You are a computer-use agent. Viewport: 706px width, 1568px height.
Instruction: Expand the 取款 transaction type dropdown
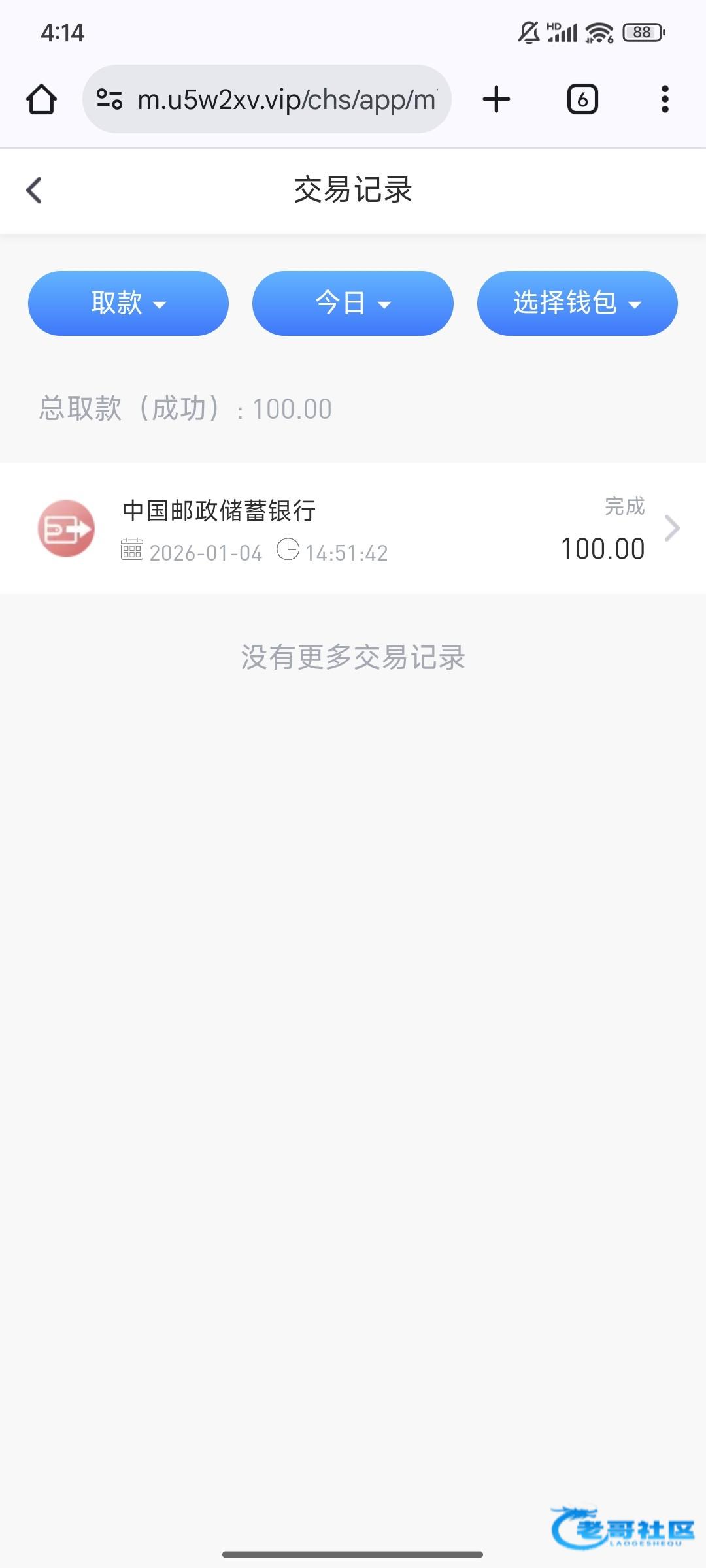(x=128, y=303)
